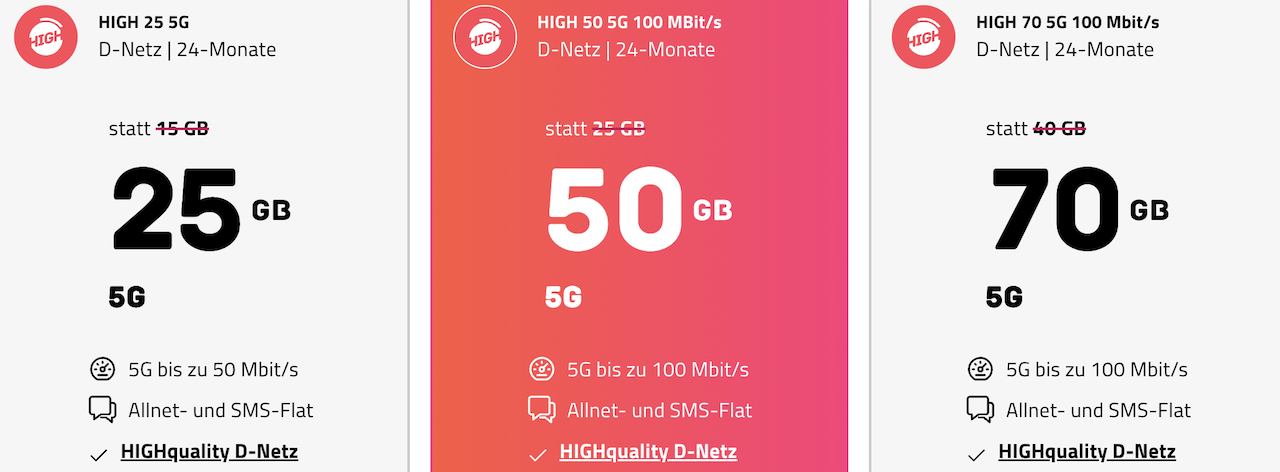
Task: Open HIGHquality D-Netz link in HIGH 50 5G card
Action: [648, 452]
